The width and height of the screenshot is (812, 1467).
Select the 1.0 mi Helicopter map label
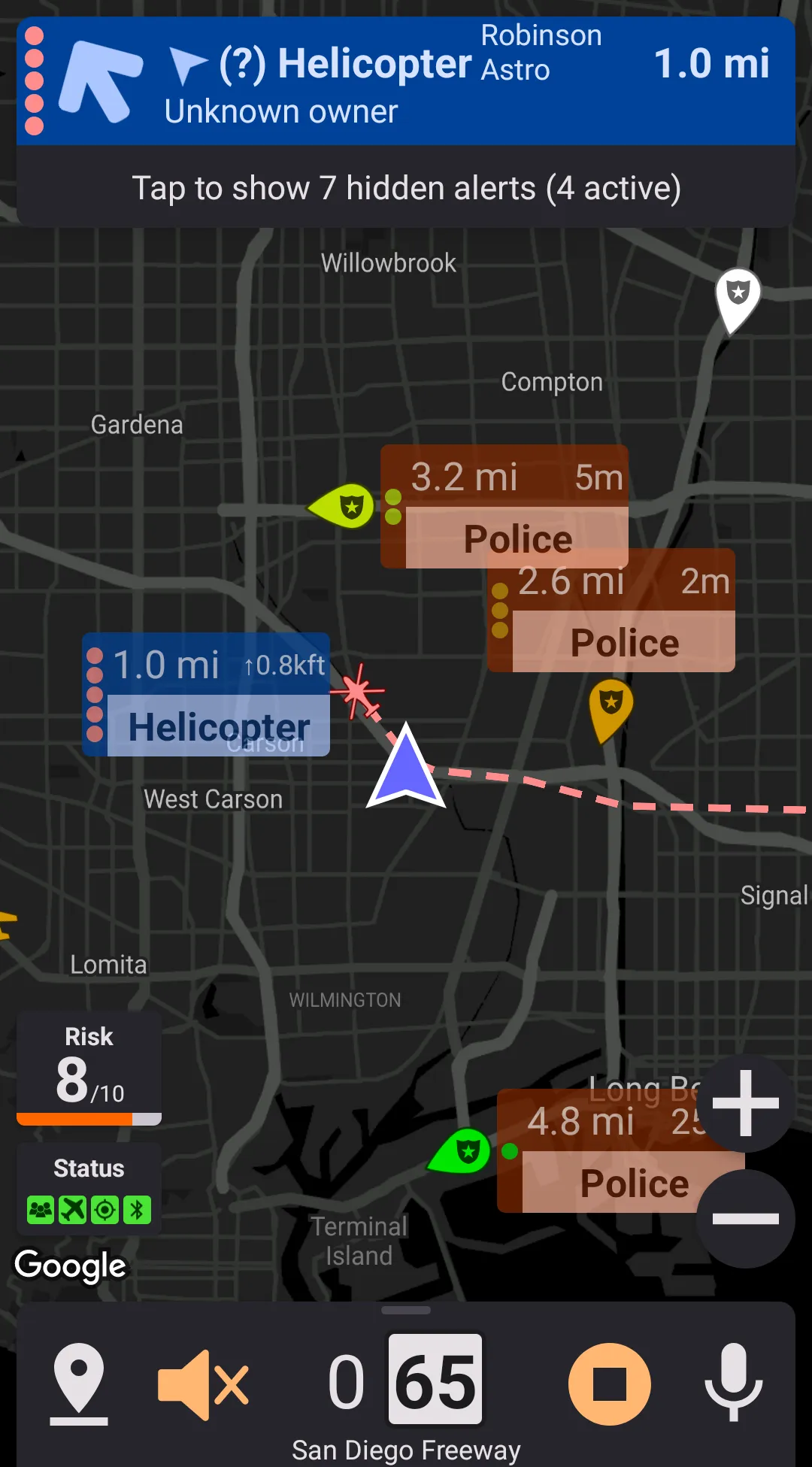207,696
